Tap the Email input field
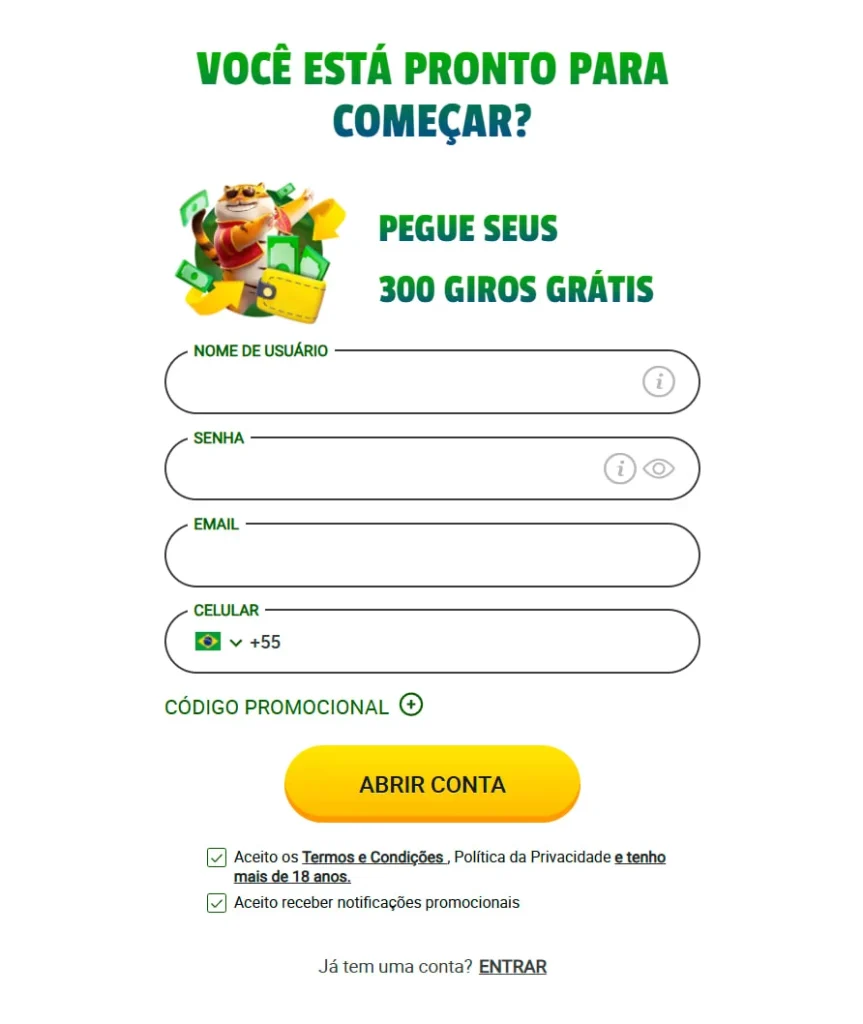This screenshot has width=863, height=1024. (430, 555)
